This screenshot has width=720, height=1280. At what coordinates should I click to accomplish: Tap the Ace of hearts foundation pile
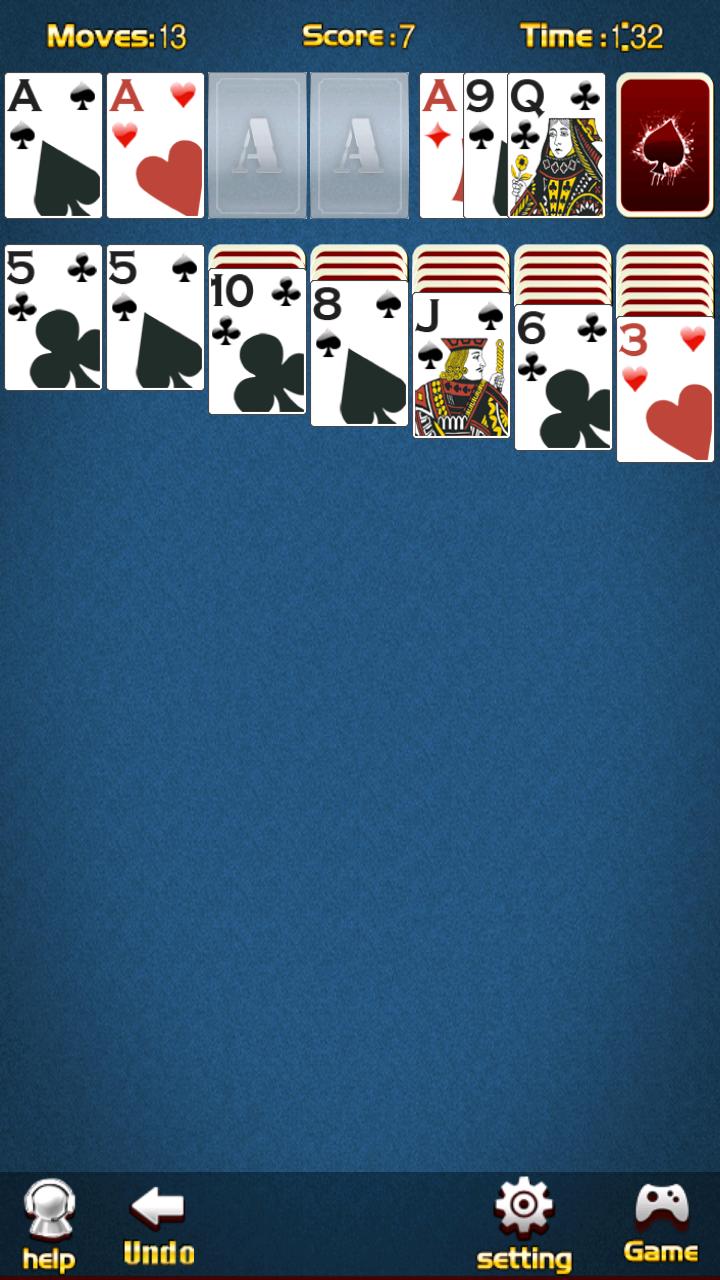(156, 145)
